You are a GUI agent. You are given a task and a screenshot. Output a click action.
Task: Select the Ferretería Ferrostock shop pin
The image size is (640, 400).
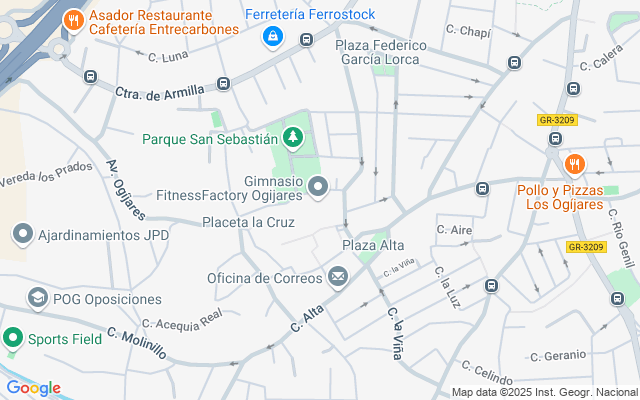[271, 37]
